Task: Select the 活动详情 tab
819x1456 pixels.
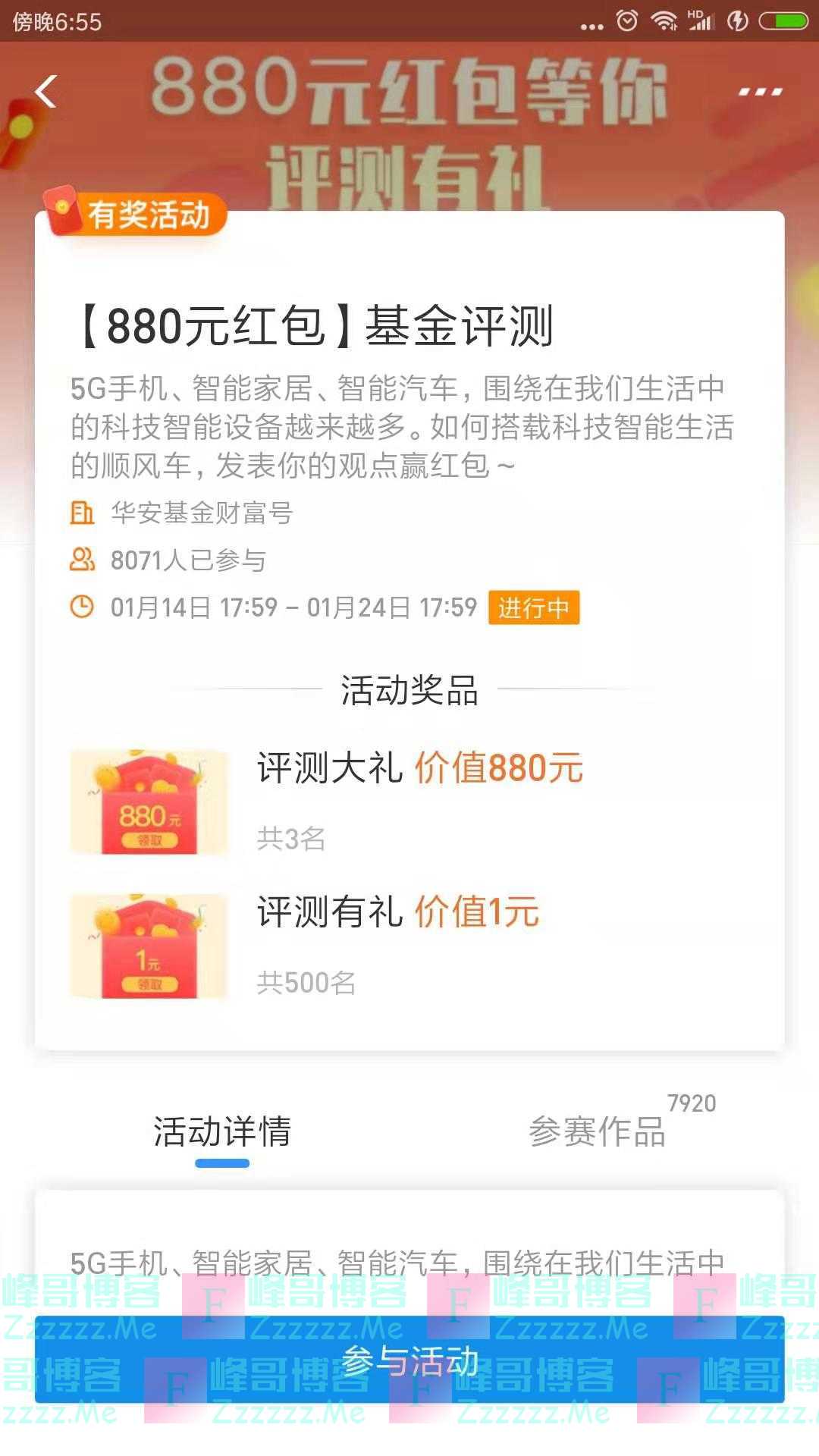Action: 222,1131
